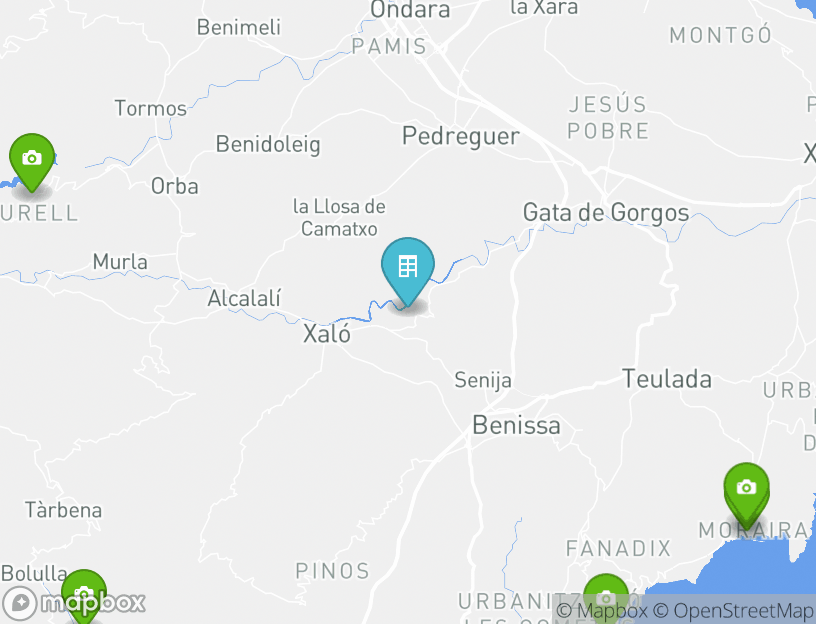Viewport: 816px width, 624px height.
Task: Tap the blue building marker near Xaló
Action: (407, 267)
